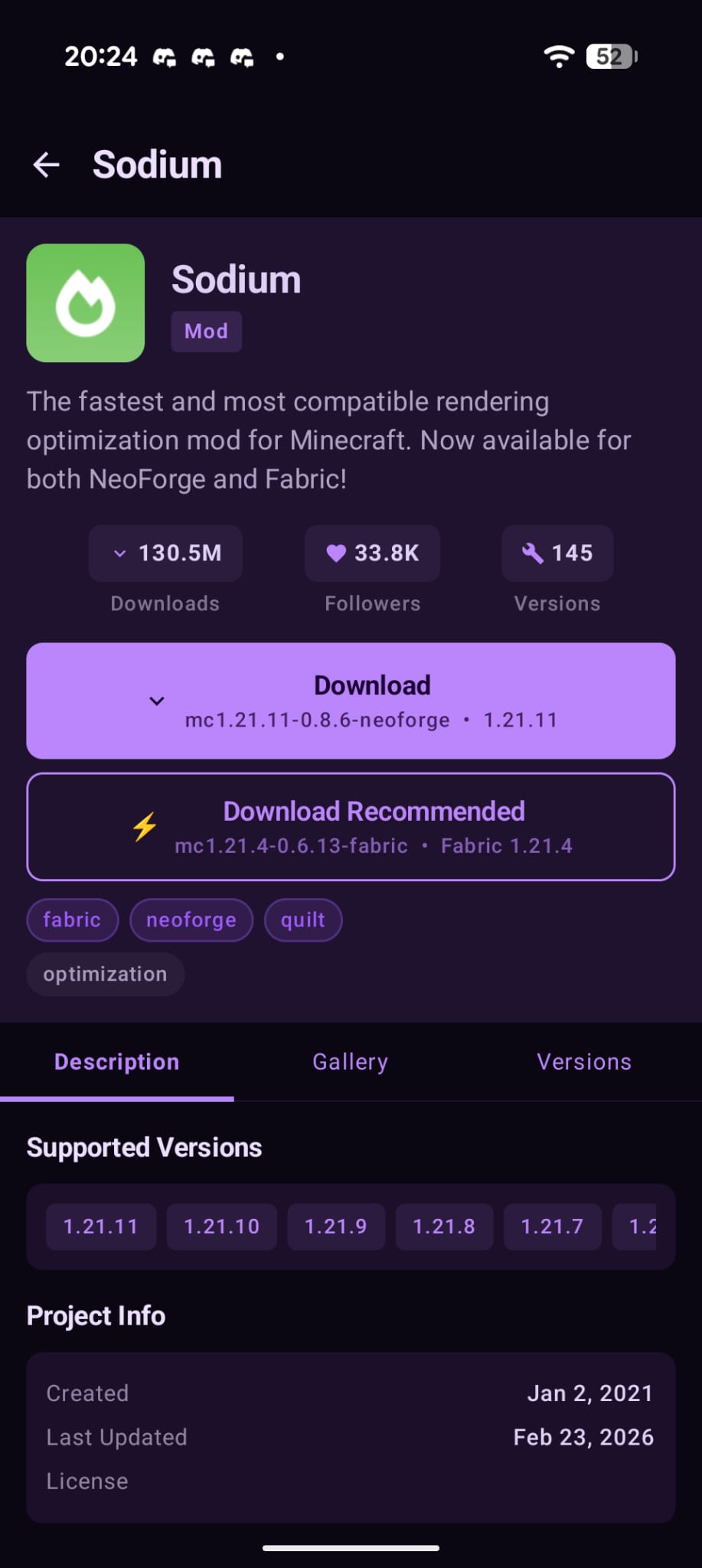Open the downloads stat dropdown chevron
The height and width of the screenshot is (1568, 702).
(x=119, y=553)
